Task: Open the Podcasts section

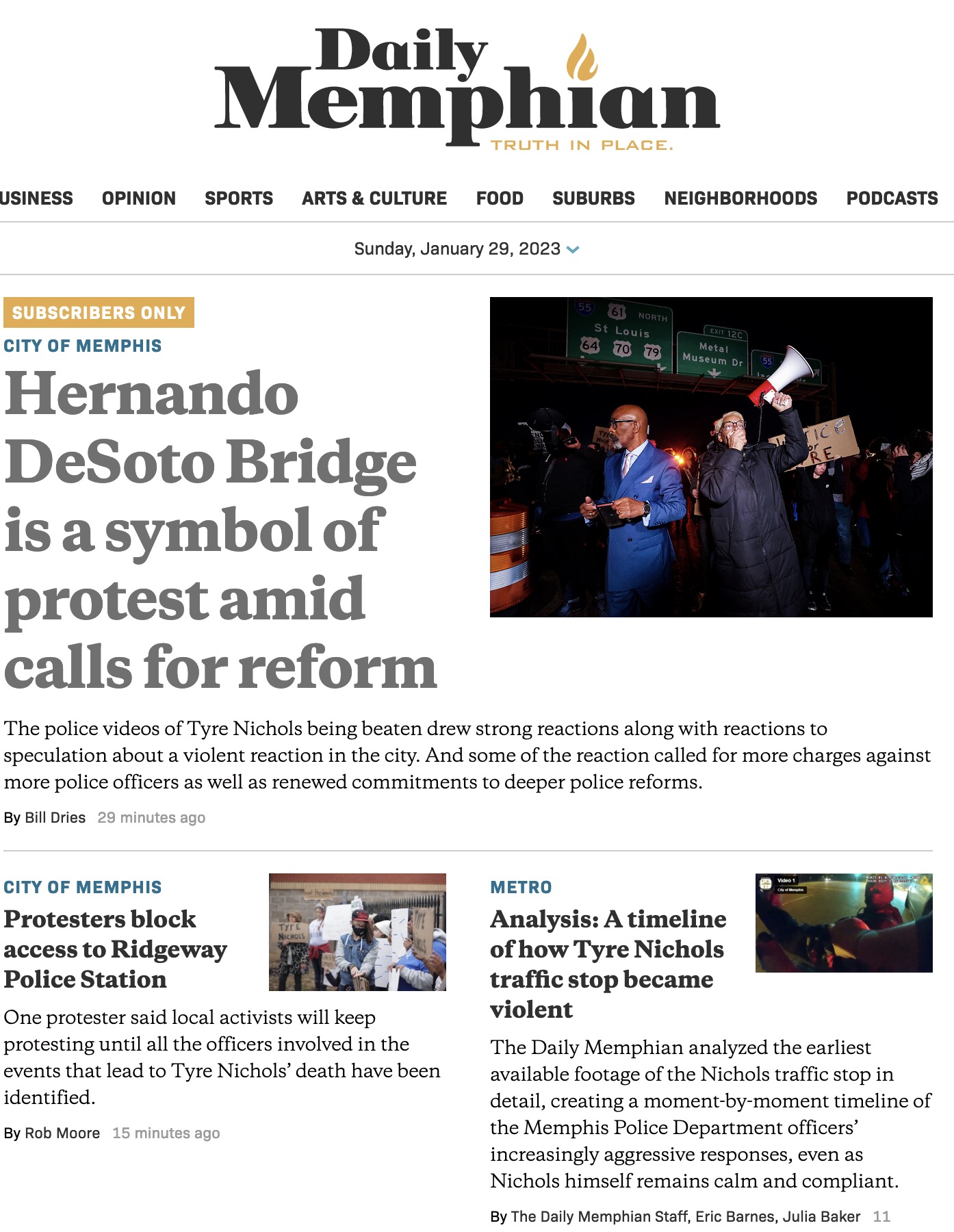Action: pyautogui.click(x=892, y=198)
